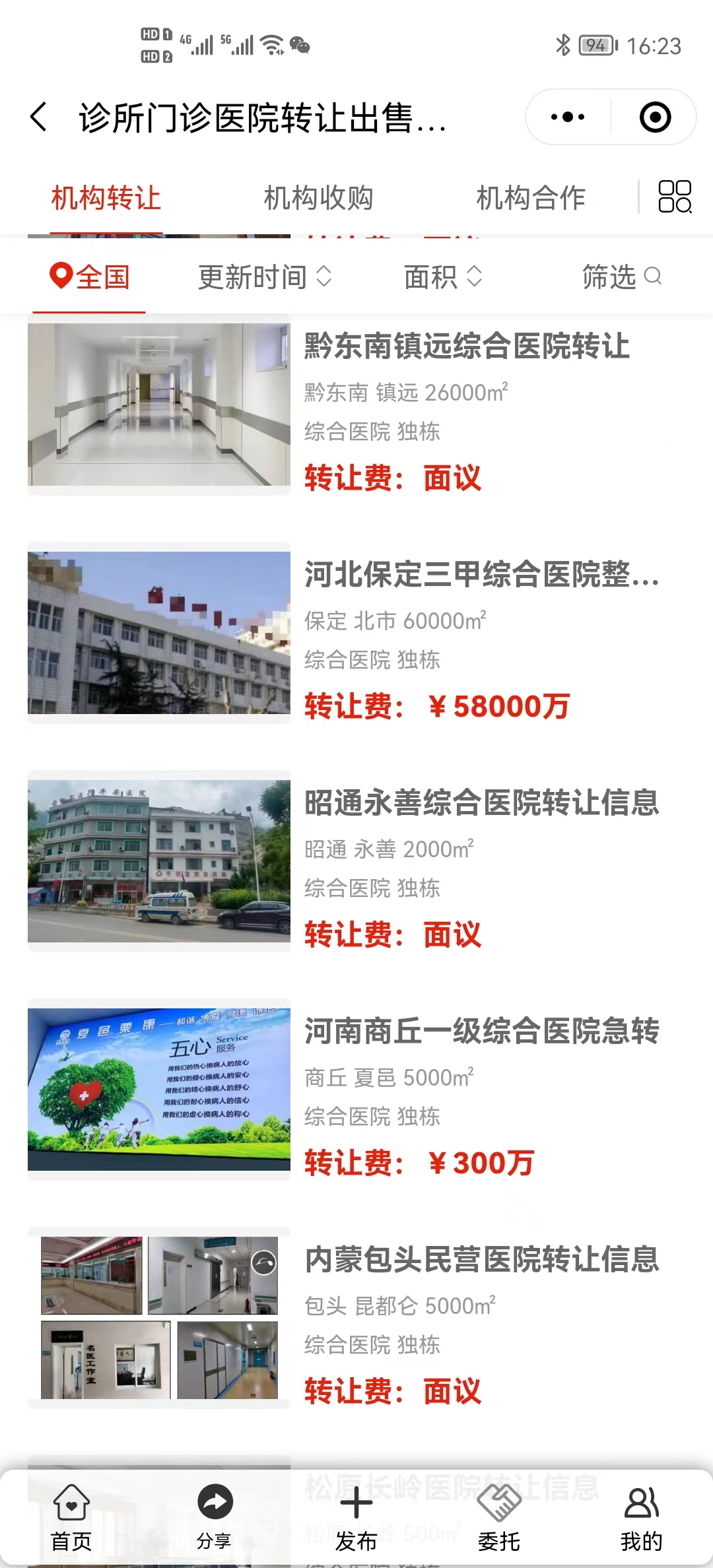Image resolution: width=713 pixels, height=1568 pixels.
Task: Open 内蒙包头民营医院转让信息 listing
Action: coord(481,1260)
